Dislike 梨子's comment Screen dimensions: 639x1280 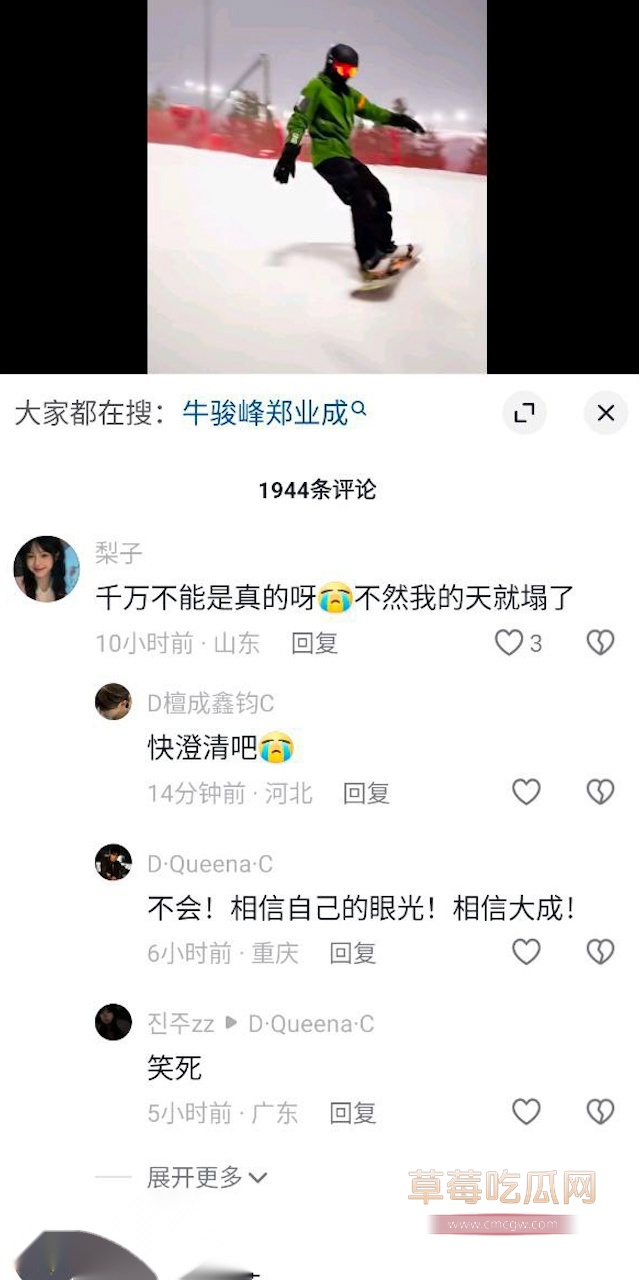600,643
